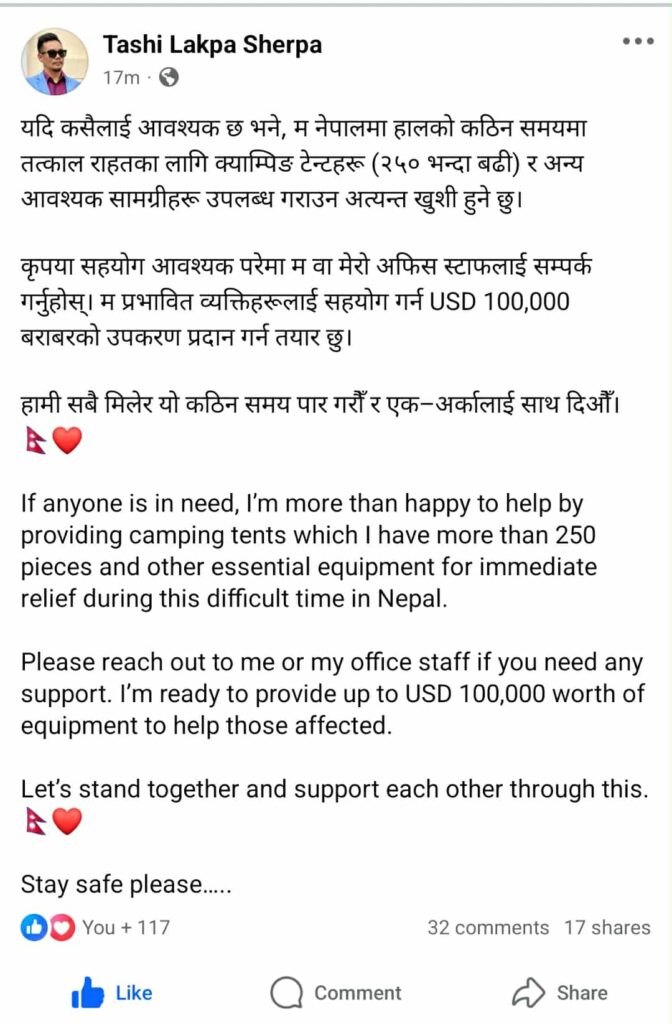Open Tashi Lakpa Sherpa's profile name
The height and width of the screenshot is (1024, 672).
click(212, 45)
